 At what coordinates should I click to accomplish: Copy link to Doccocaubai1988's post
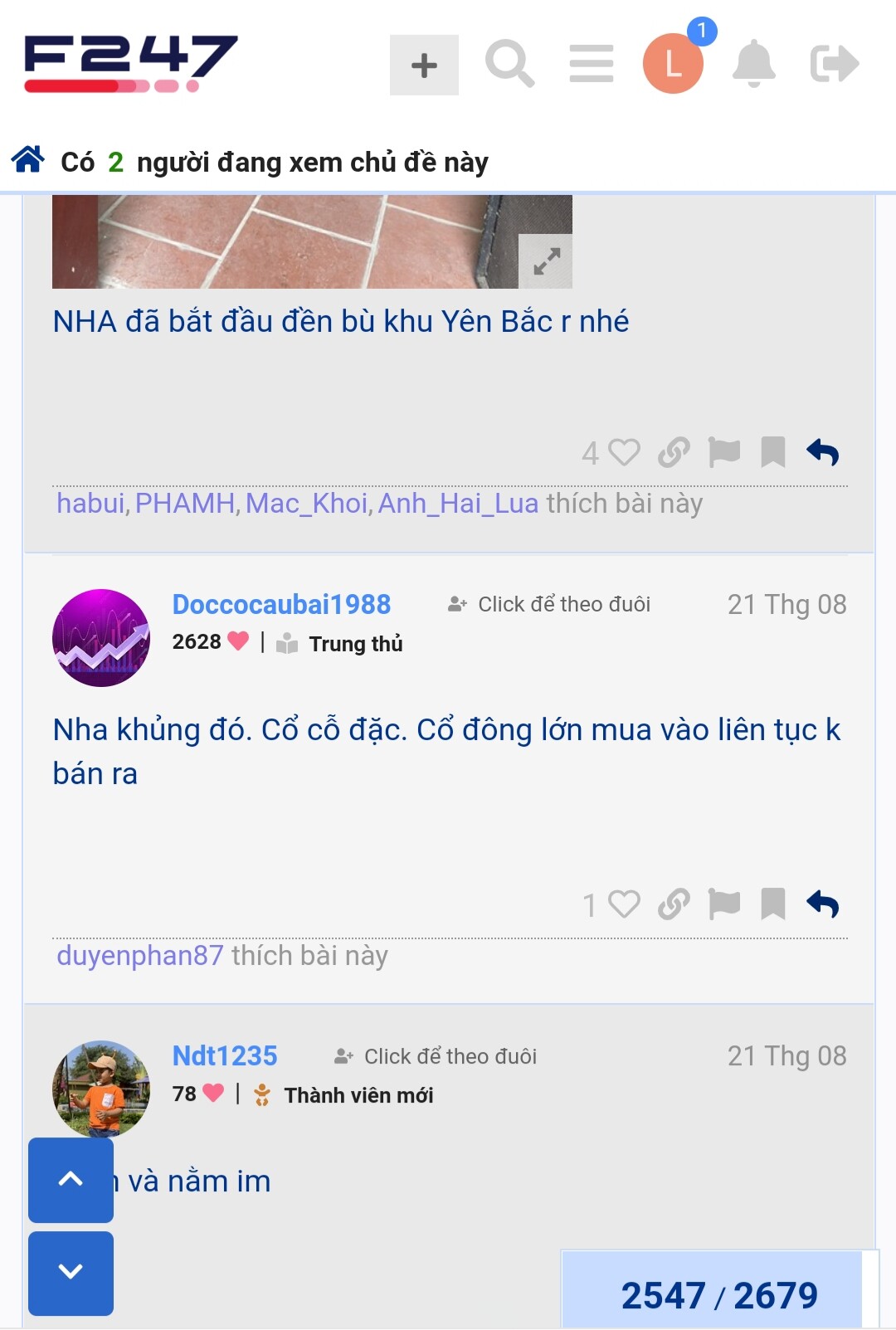(x=674, y=904)
